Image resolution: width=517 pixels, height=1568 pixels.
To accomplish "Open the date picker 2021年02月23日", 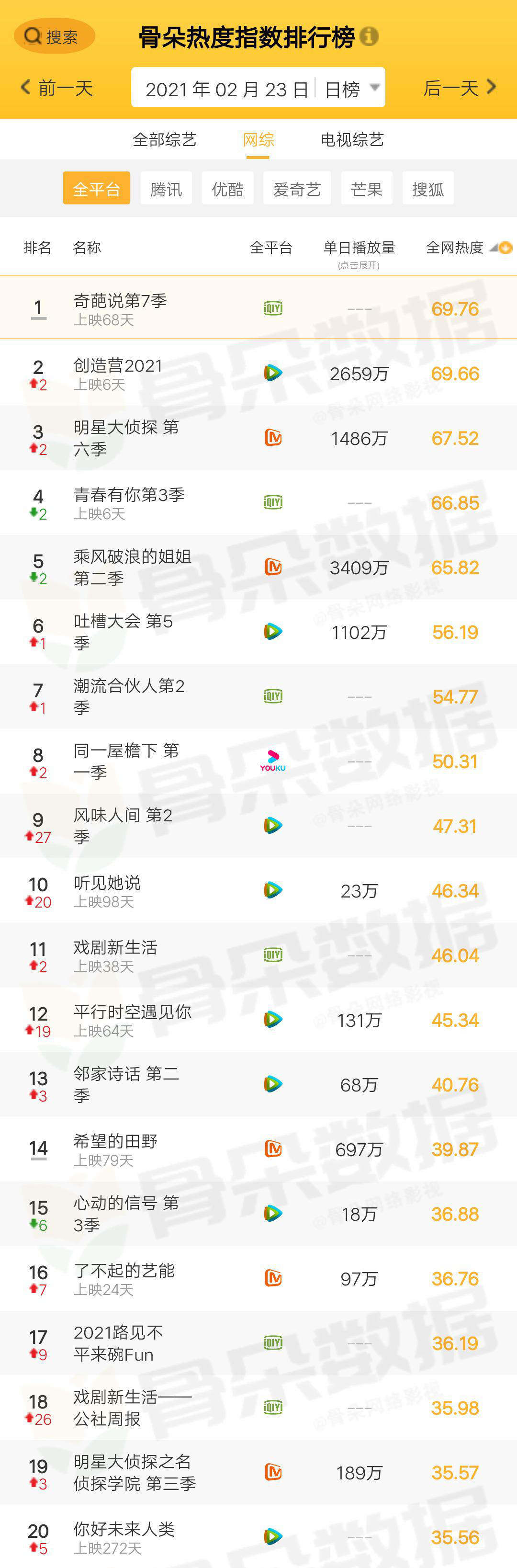I will [226, 89].
